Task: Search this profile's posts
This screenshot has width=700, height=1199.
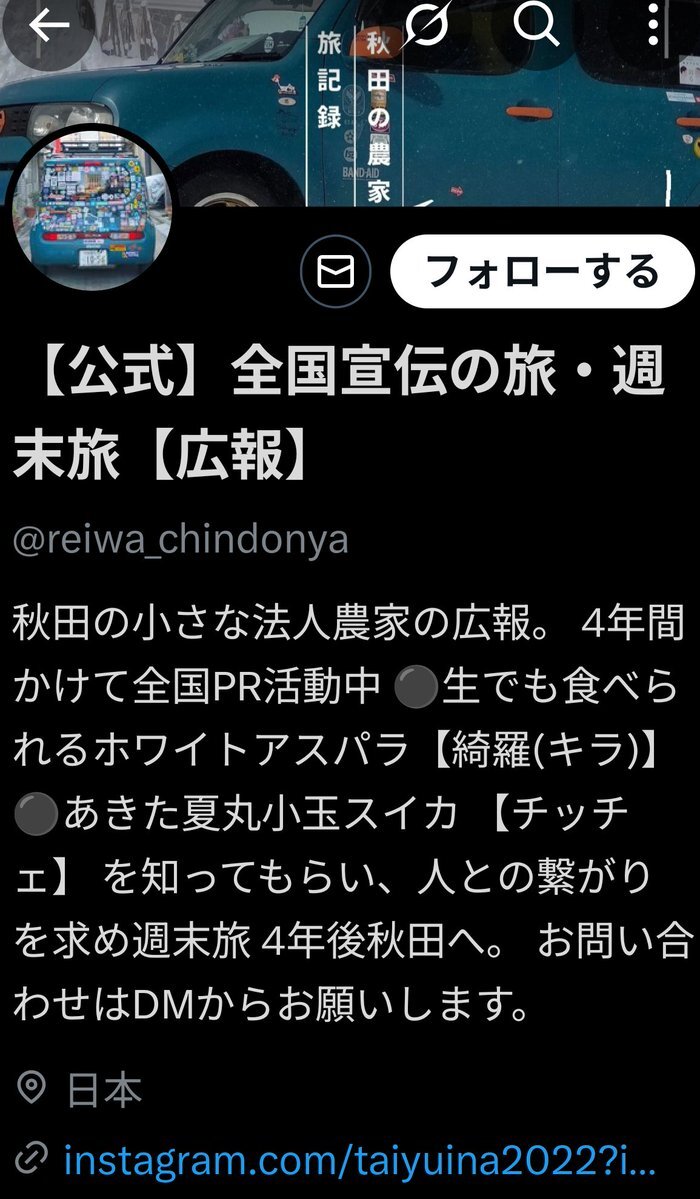Action: tap(536, 25)
